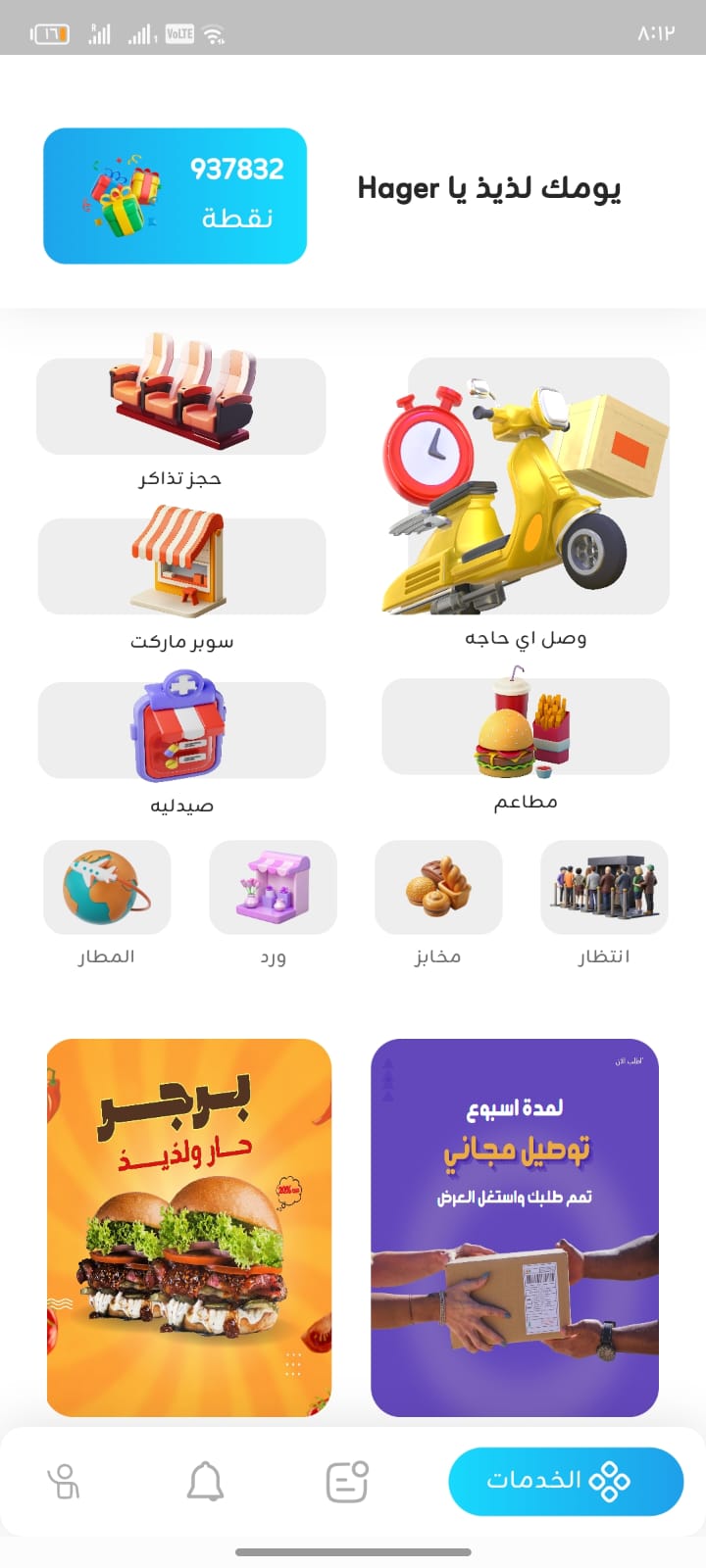Go to the profile tab
This screenshot has height=1568, width=706.
pos(65,1481)
